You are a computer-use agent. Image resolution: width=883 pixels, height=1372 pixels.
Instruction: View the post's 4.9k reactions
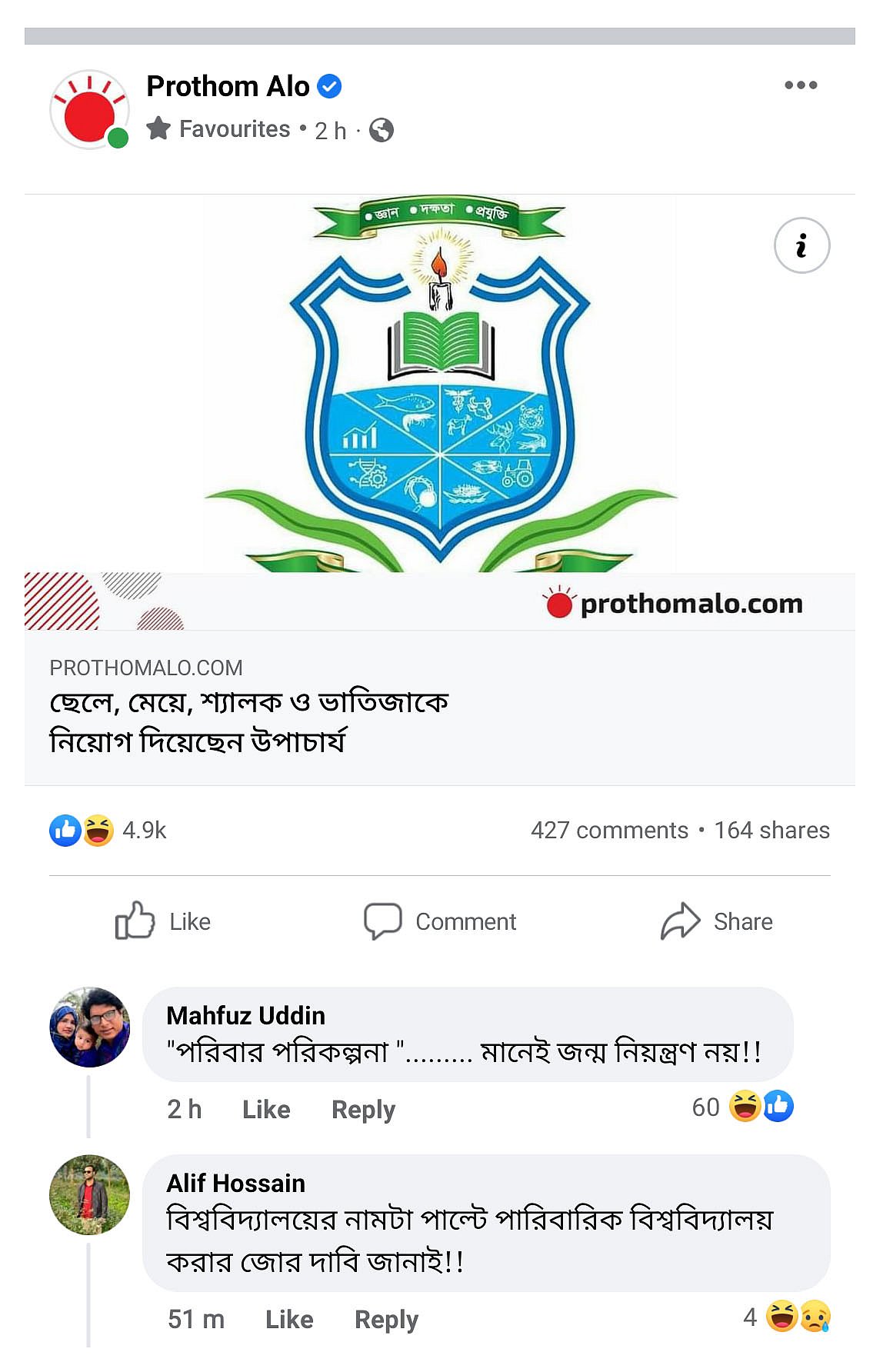click(x=108, y=831)
